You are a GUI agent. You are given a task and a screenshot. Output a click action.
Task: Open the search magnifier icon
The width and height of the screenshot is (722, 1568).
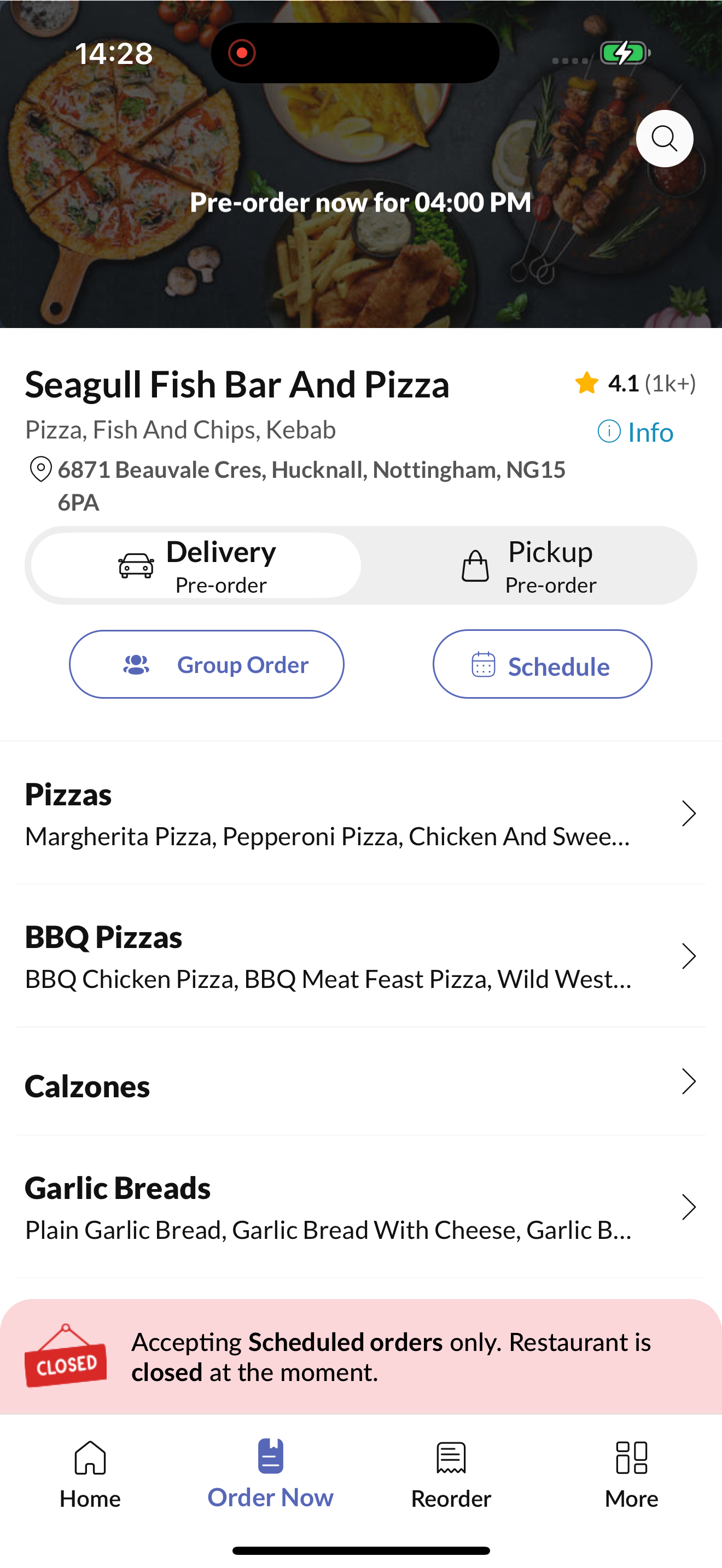[x=664, y=139]
